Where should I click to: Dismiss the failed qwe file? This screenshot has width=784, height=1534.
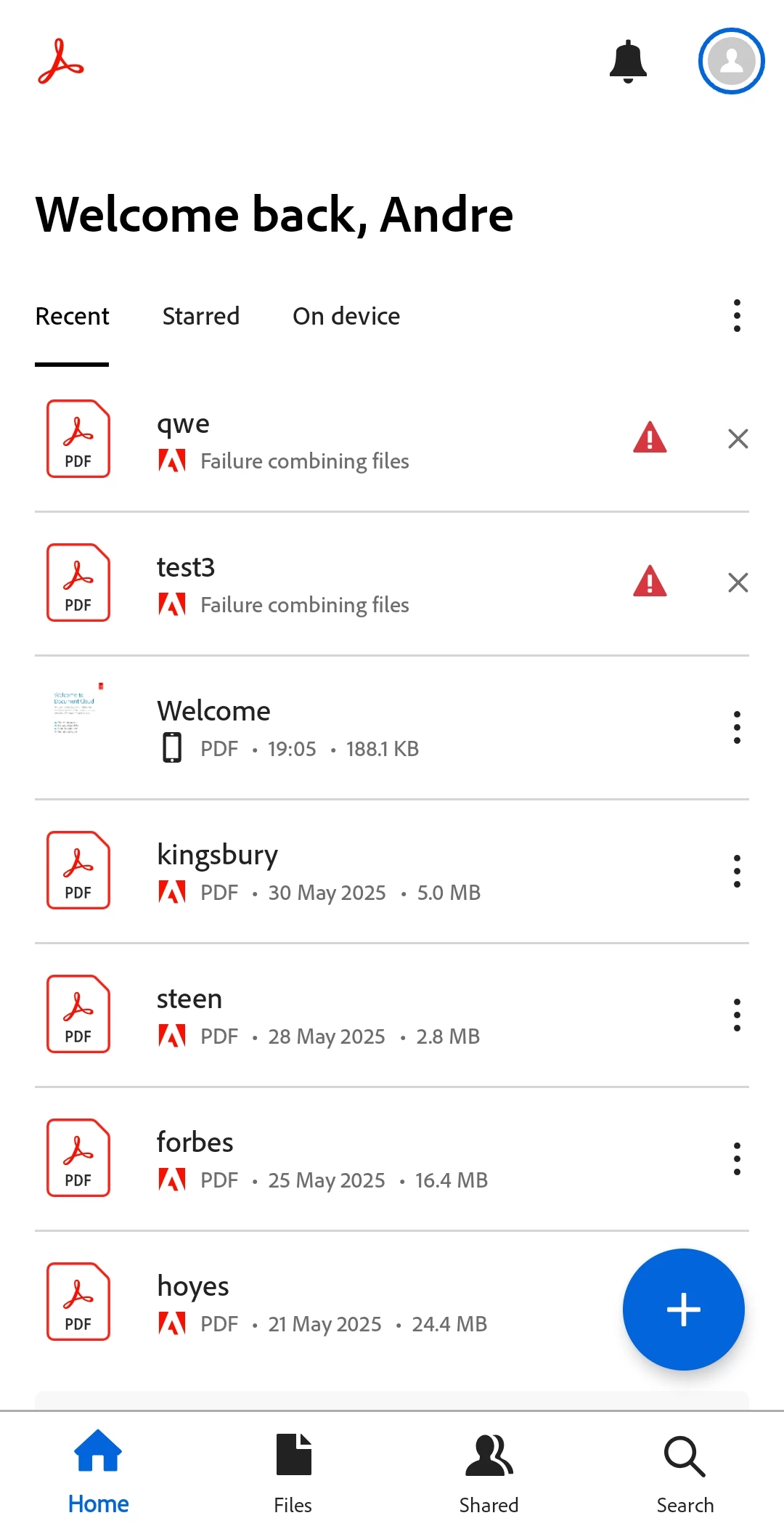(x=738, y=439)
